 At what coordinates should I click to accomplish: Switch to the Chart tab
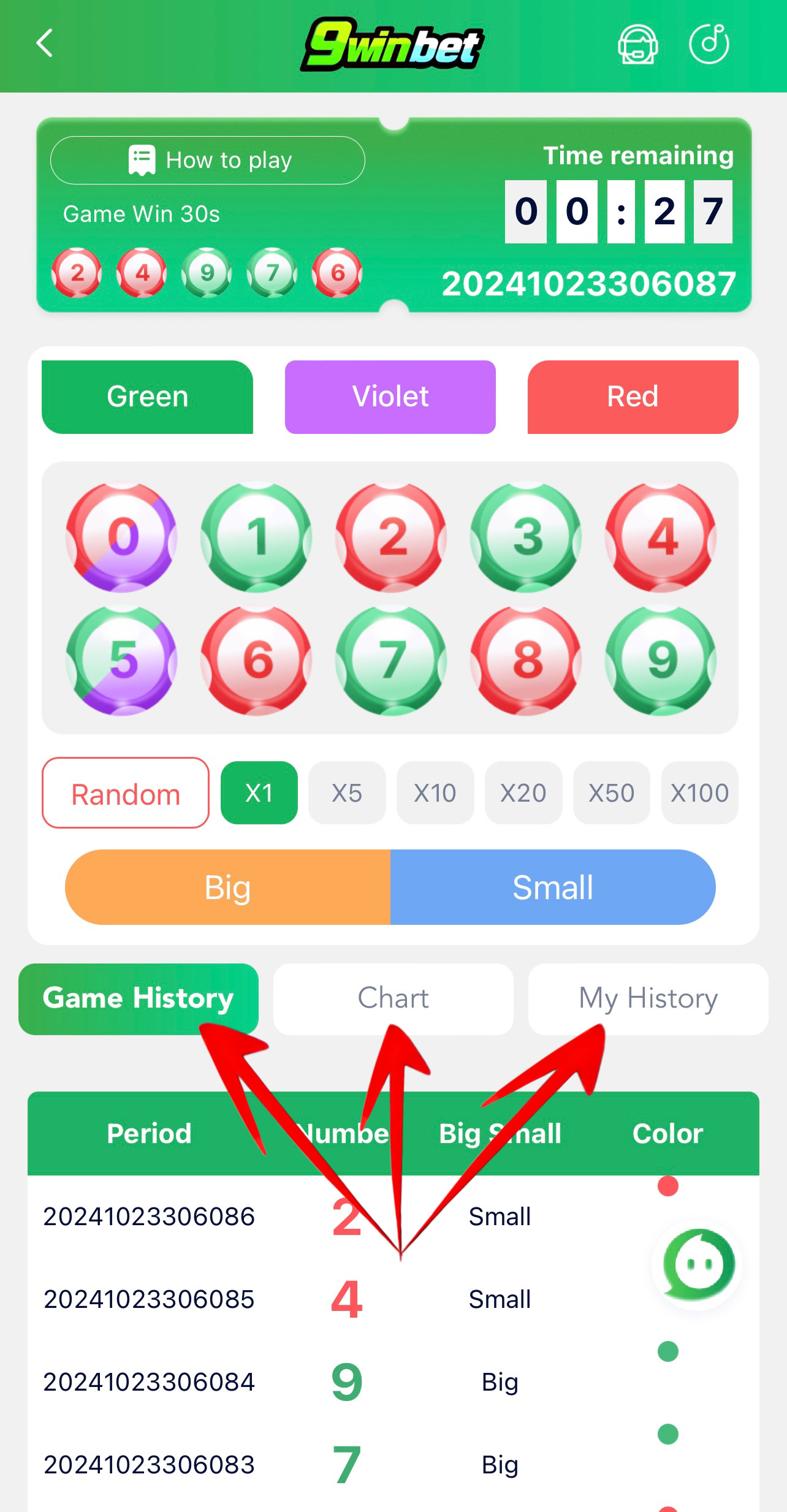point(393,998)
